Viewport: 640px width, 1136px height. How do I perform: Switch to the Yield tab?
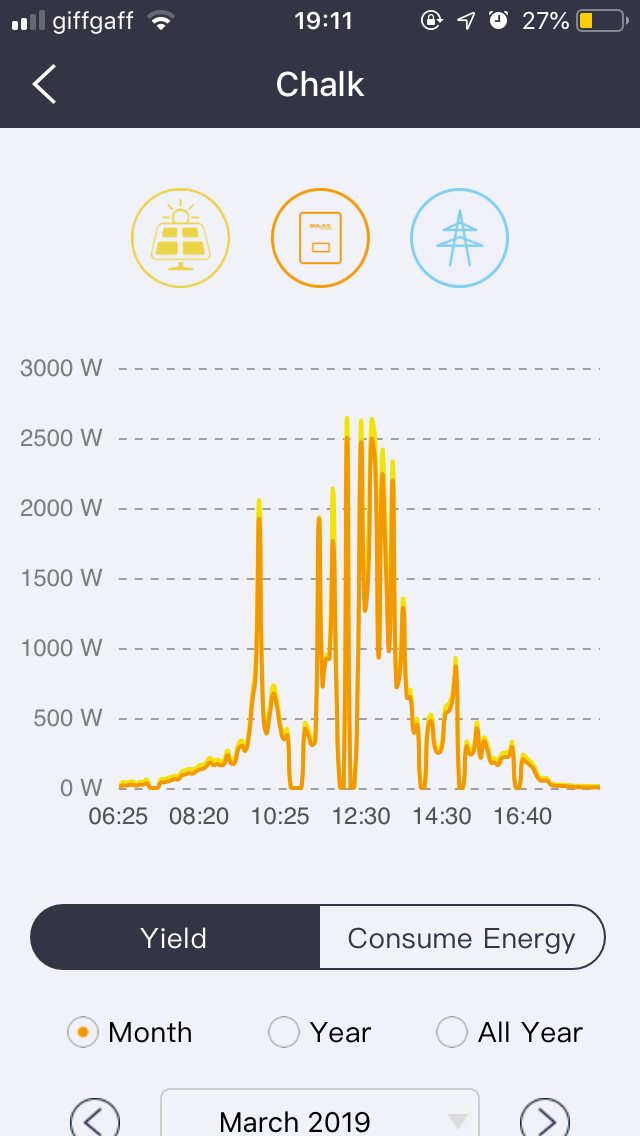tap(175, 938)
